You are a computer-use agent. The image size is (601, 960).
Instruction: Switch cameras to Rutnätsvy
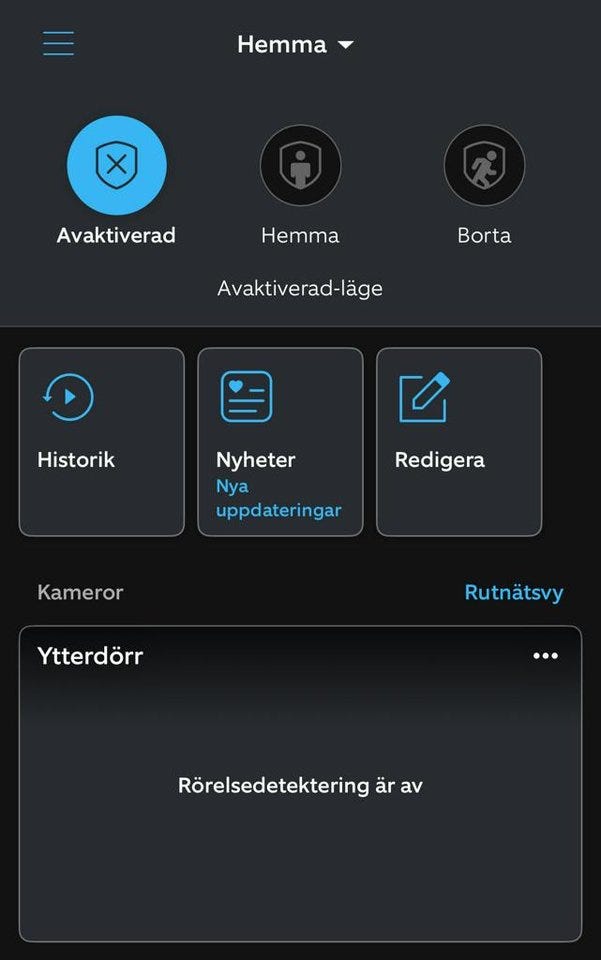[513, 592]
